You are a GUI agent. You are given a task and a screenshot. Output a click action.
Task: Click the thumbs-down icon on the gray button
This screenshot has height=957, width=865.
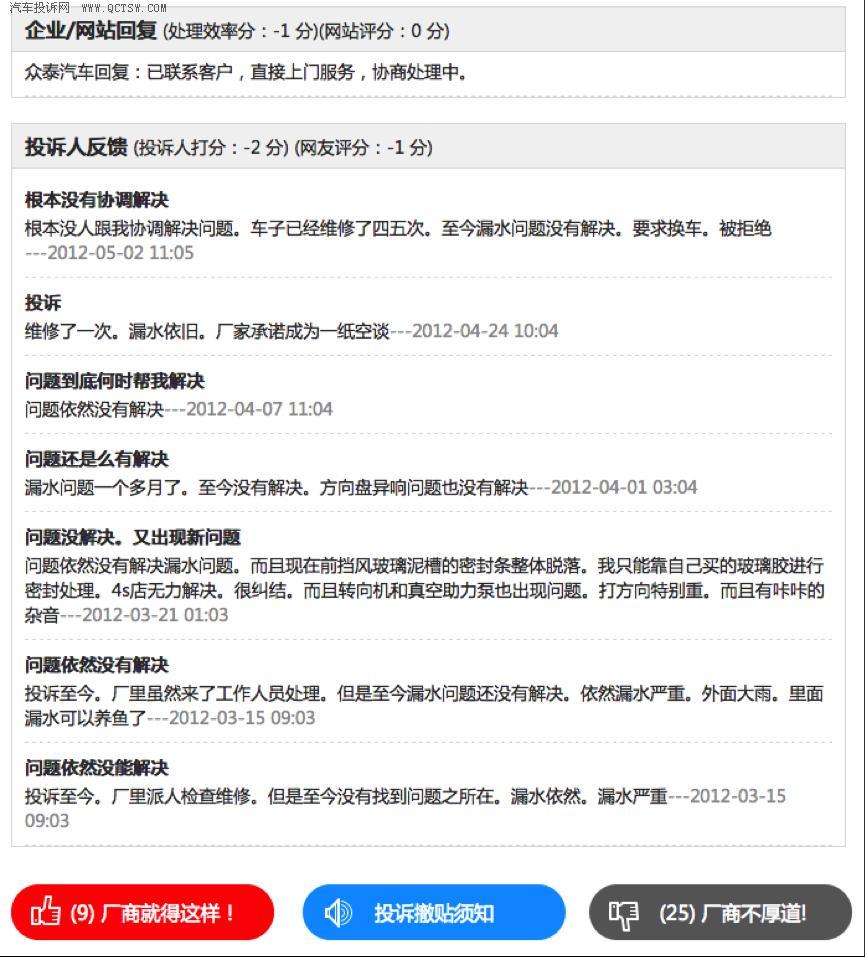point(624,912)
